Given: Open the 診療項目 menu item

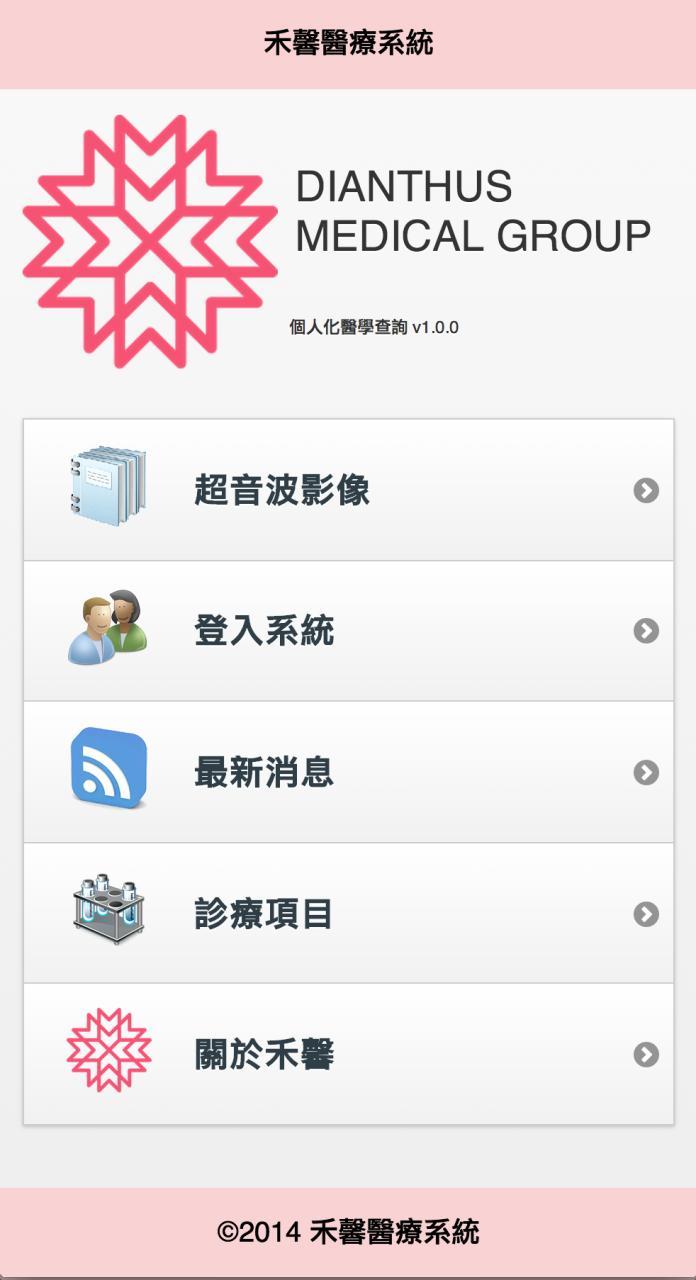Looking at the screenshot, I should click(x=348, y=913).
